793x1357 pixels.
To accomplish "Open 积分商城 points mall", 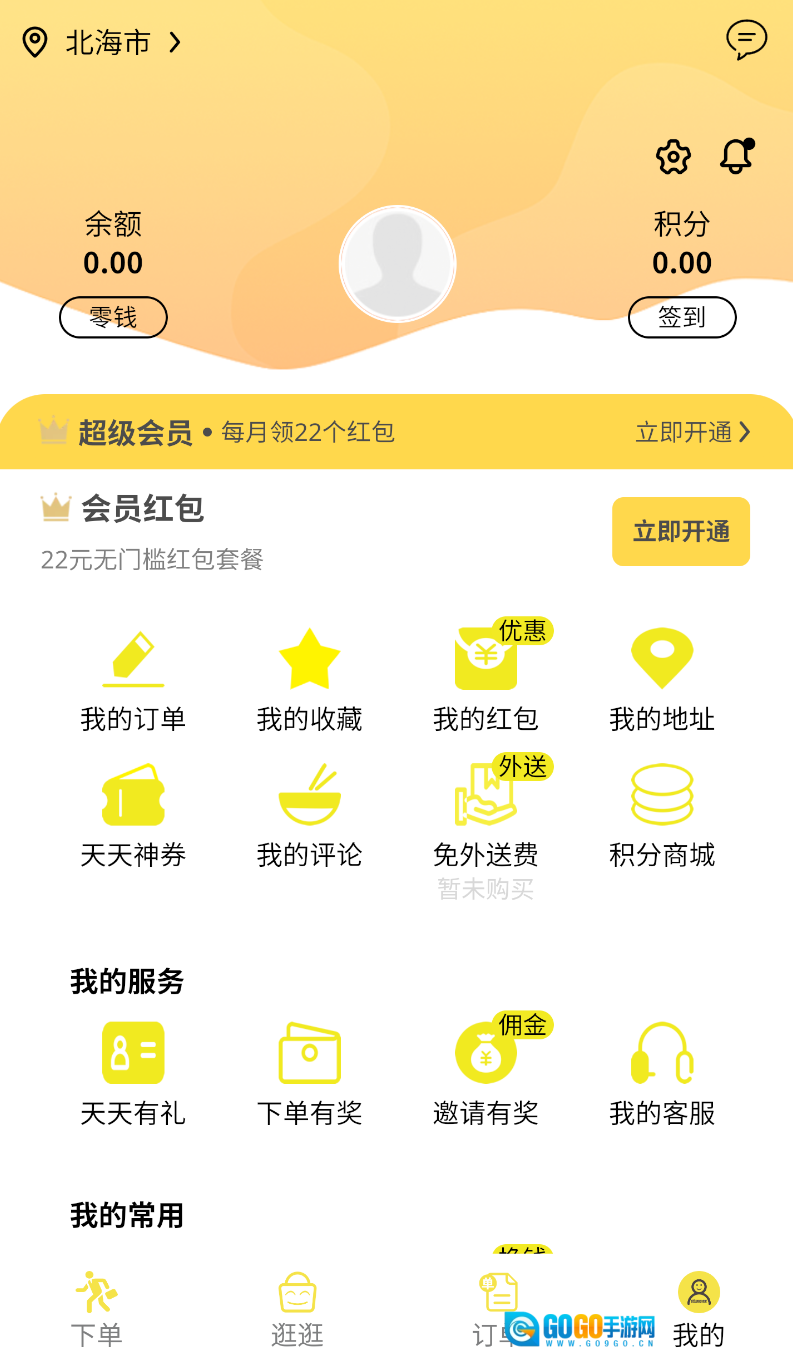I will point(662,815).
